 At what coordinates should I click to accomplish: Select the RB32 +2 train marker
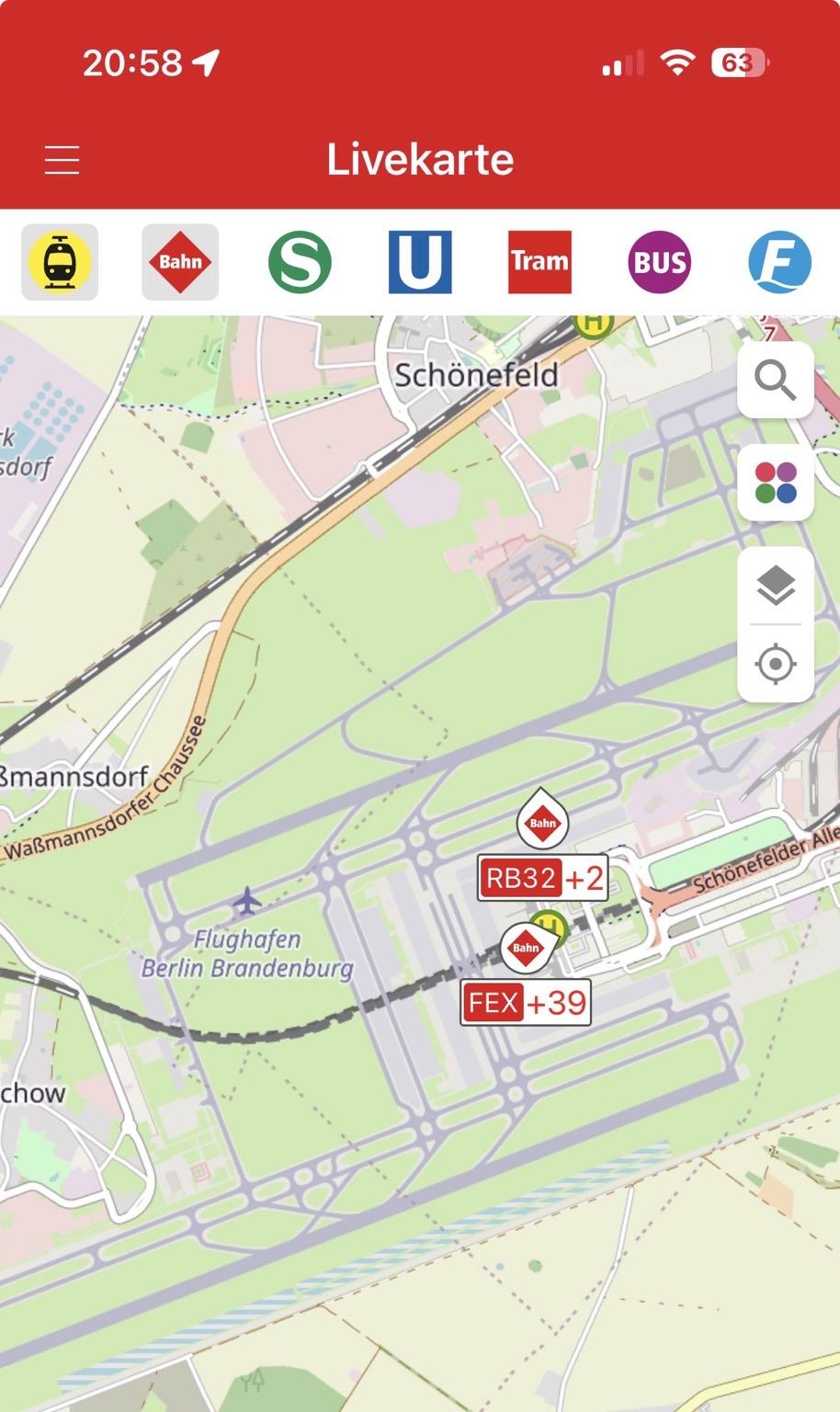542,878
